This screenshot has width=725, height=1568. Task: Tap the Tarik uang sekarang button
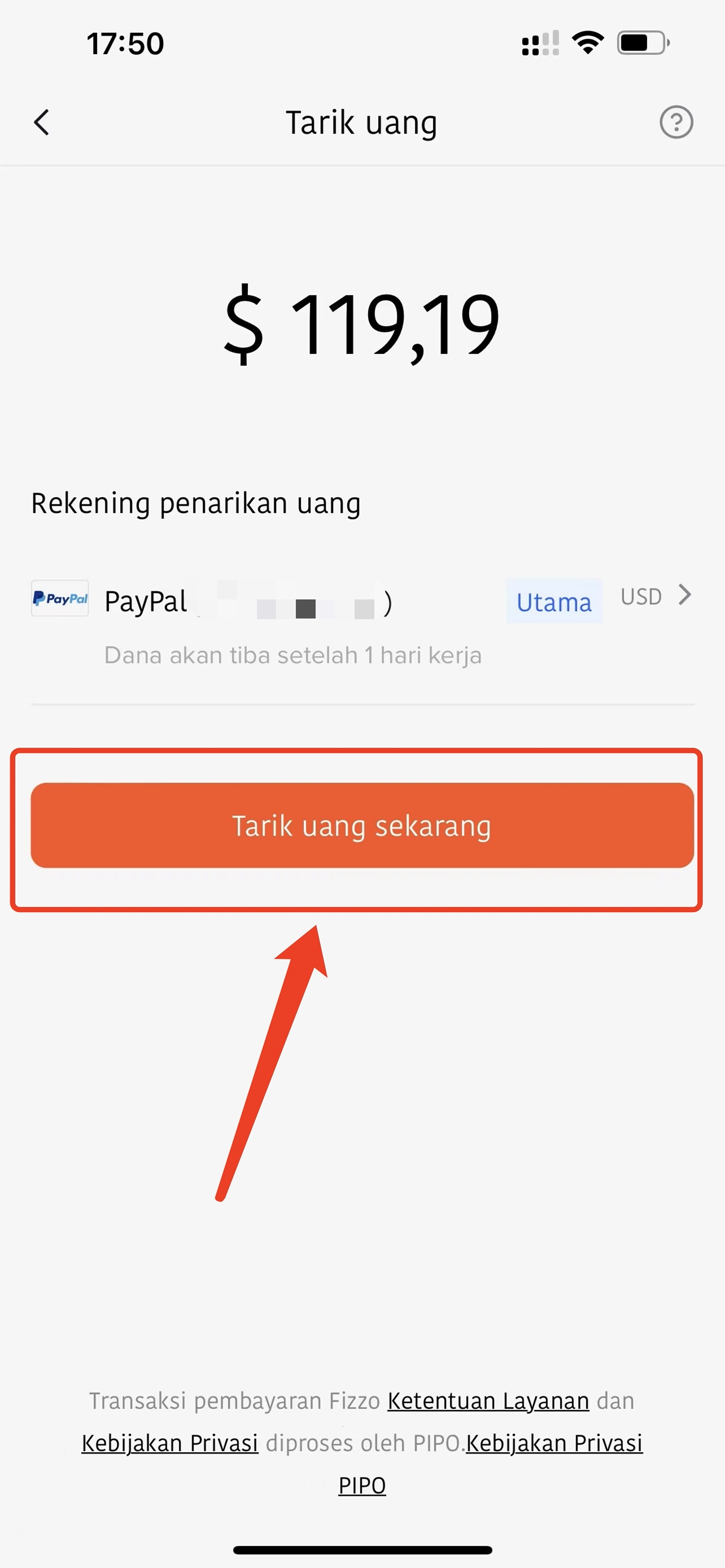(x=362, y=825)
